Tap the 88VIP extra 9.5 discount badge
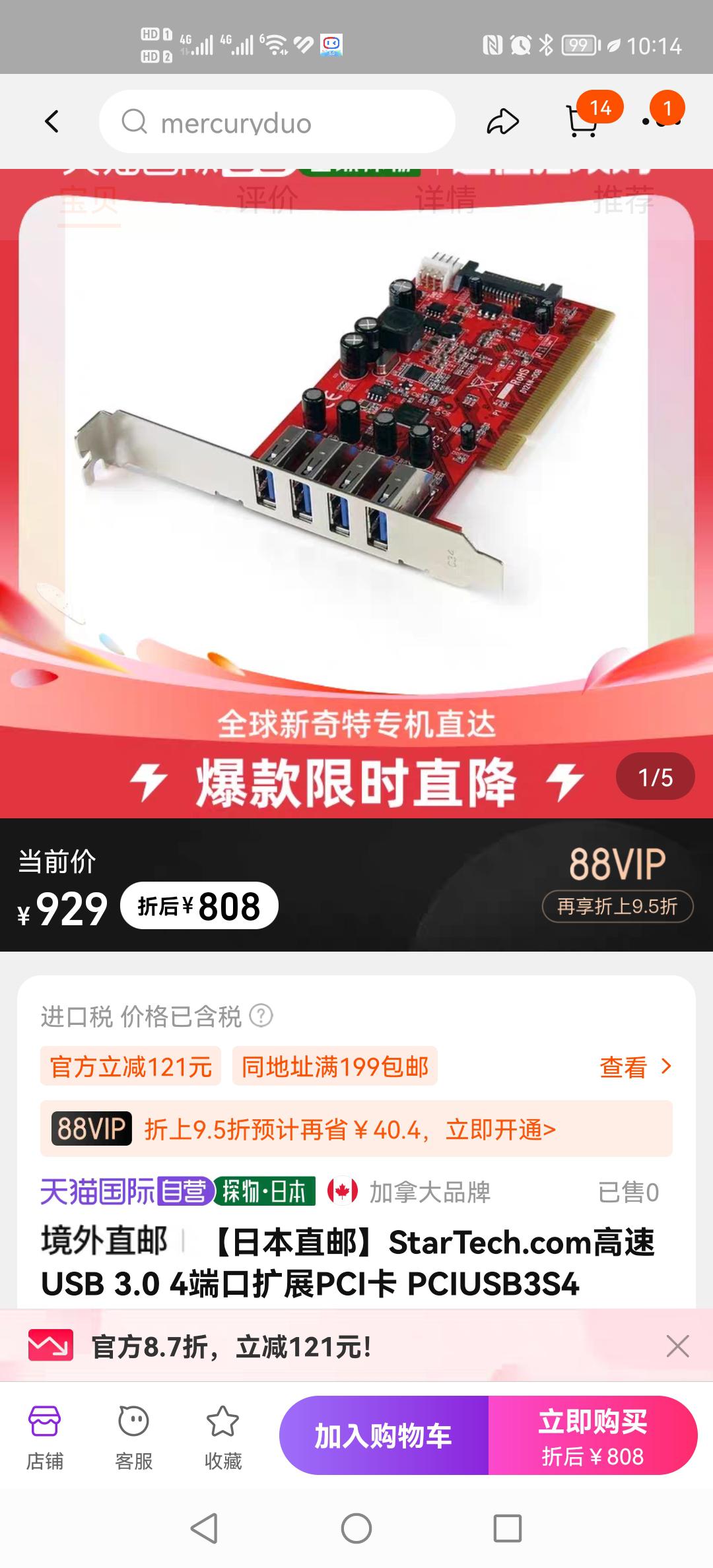 pos(617,907)
